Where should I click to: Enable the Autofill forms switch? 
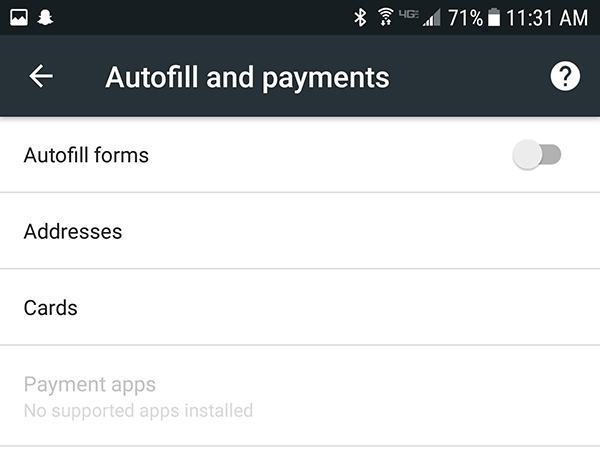[537, 155]
